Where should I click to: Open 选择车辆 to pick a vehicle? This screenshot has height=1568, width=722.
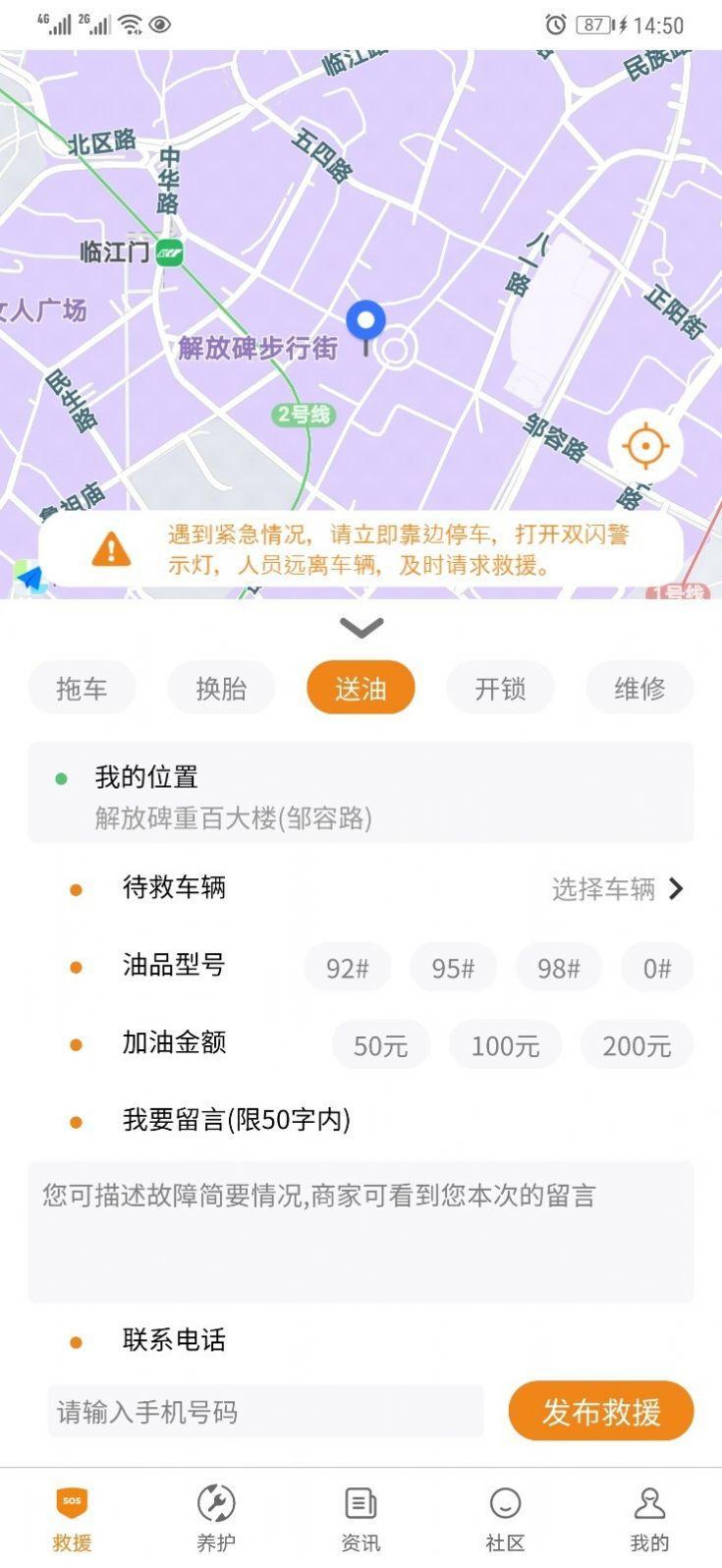(x=617, y=889)
